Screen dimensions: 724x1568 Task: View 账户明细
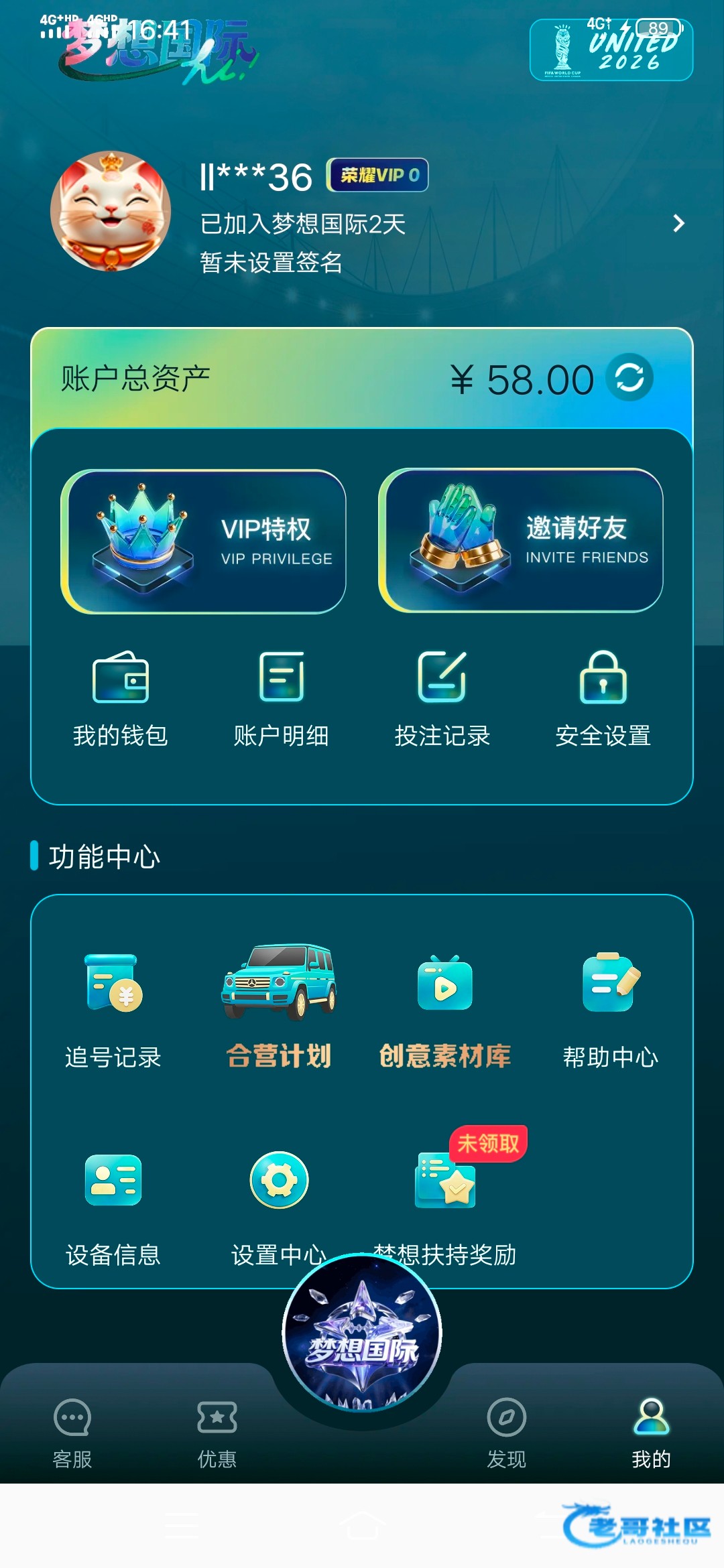(282, 698)
